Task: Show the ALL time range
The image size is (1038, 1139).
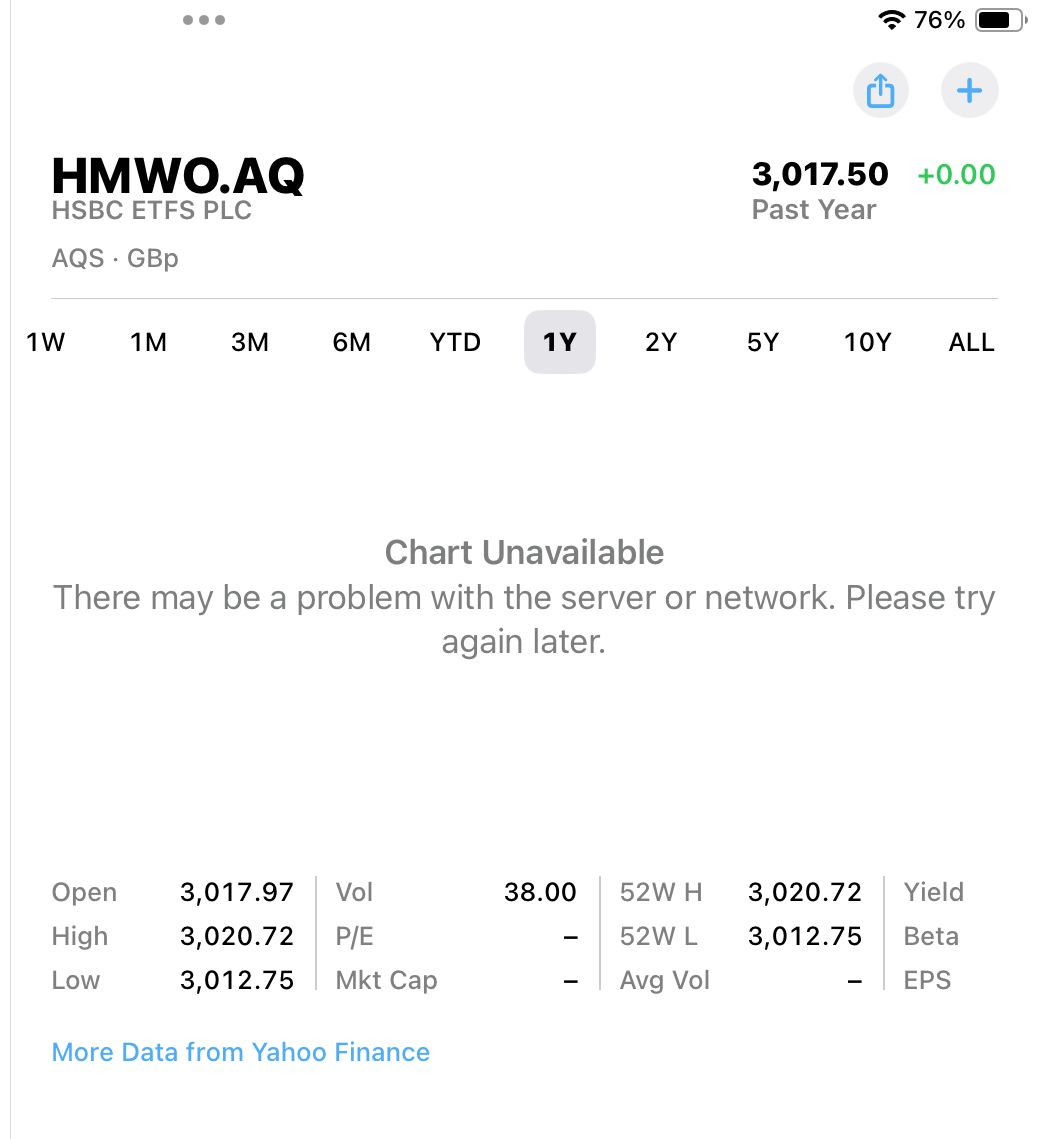Action: [971, 343]
